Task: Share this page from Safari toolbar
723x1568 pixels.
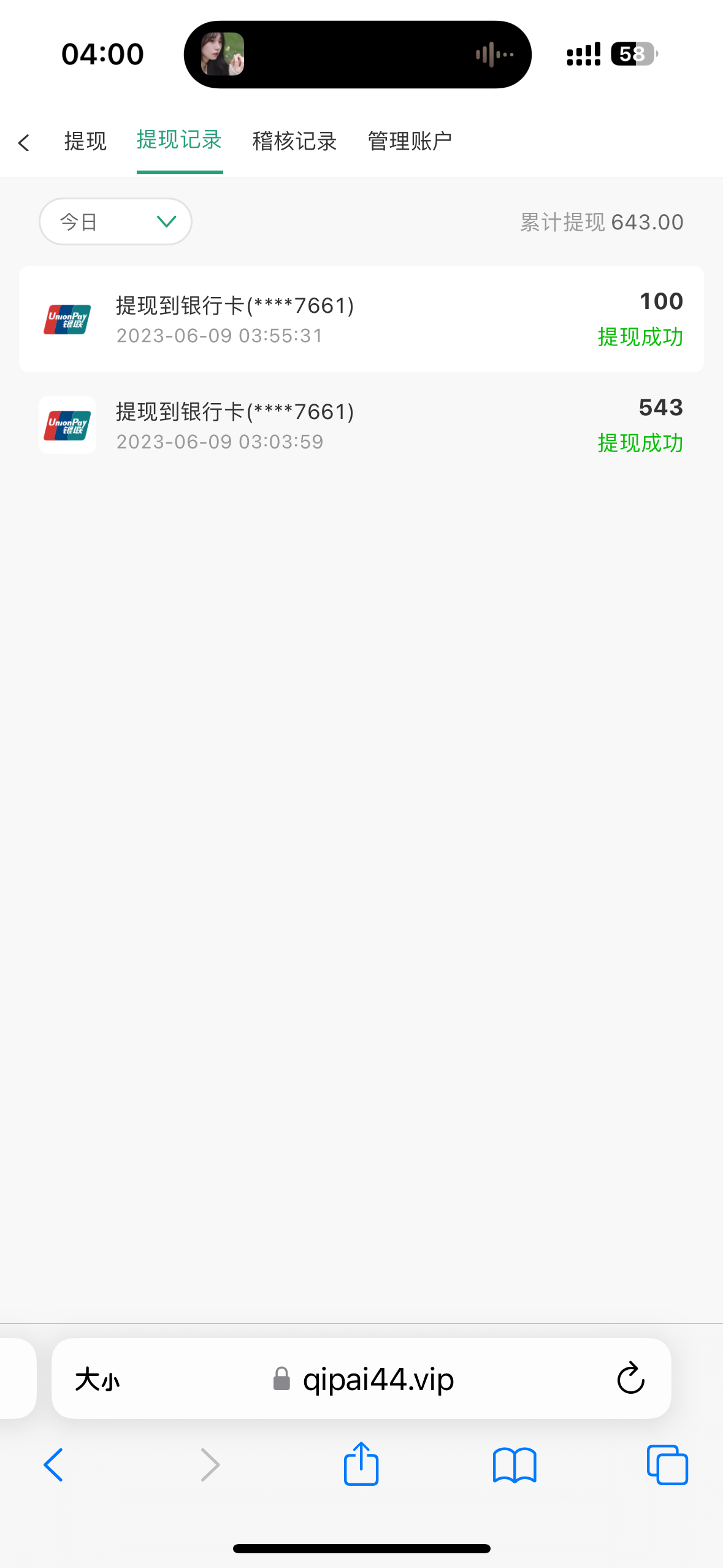Action: (361, 1464)
